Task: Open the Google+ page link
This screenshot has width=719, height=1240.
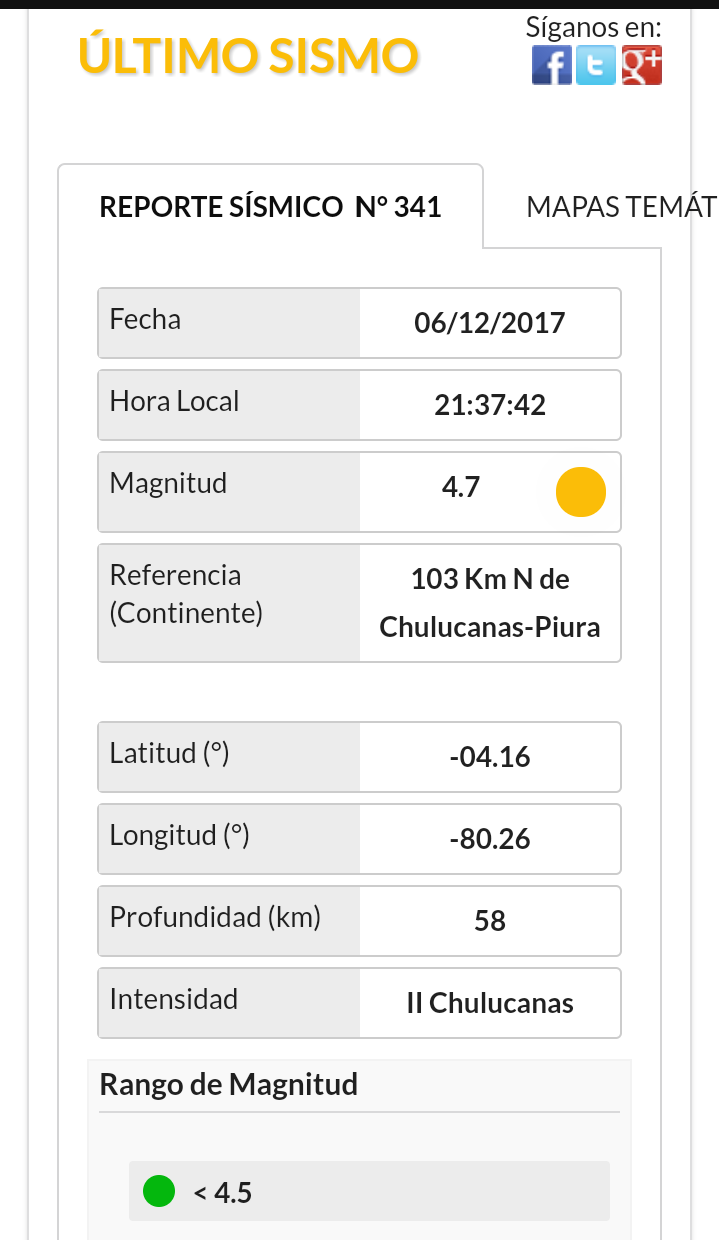Action: pos(641,66)
